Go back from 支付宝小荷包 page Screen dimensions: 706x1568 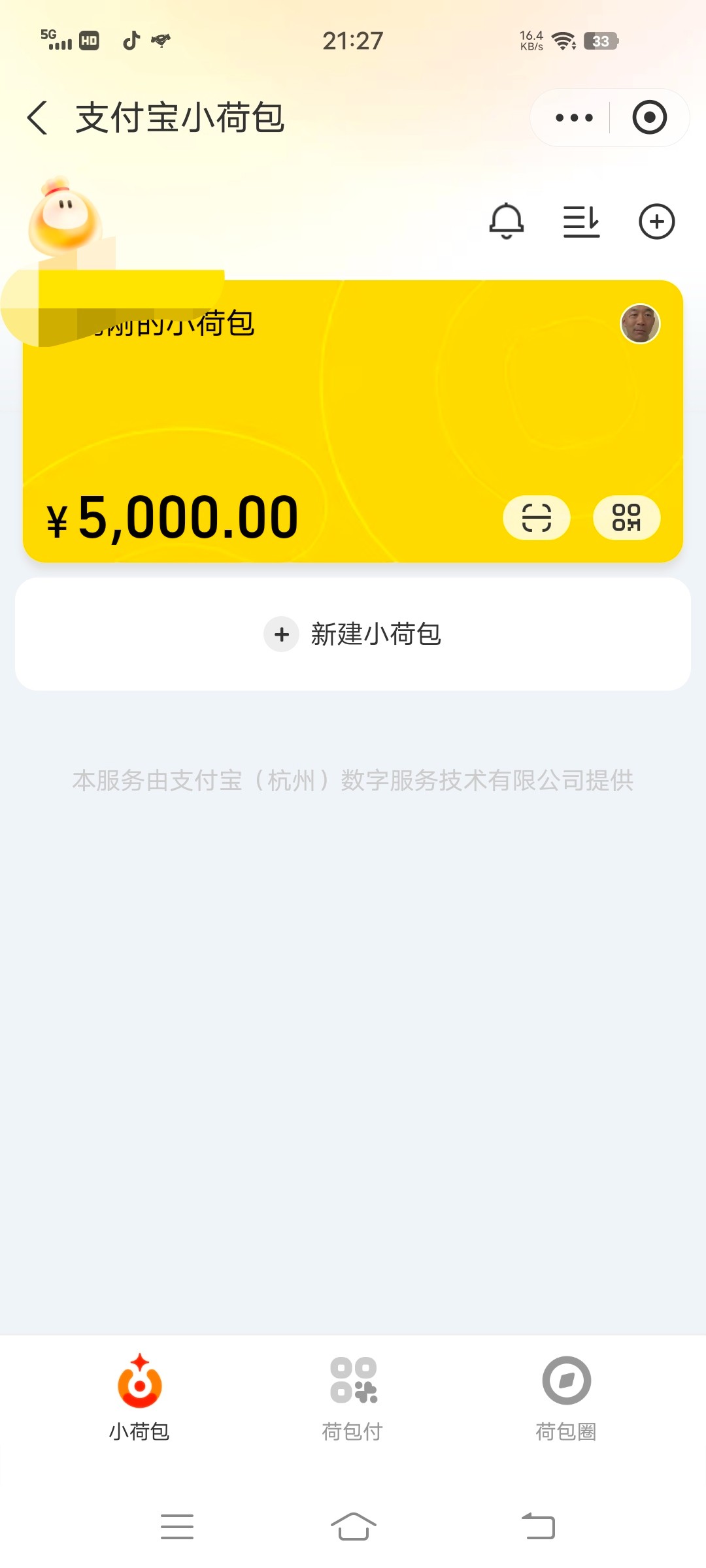tap(38, 118)
